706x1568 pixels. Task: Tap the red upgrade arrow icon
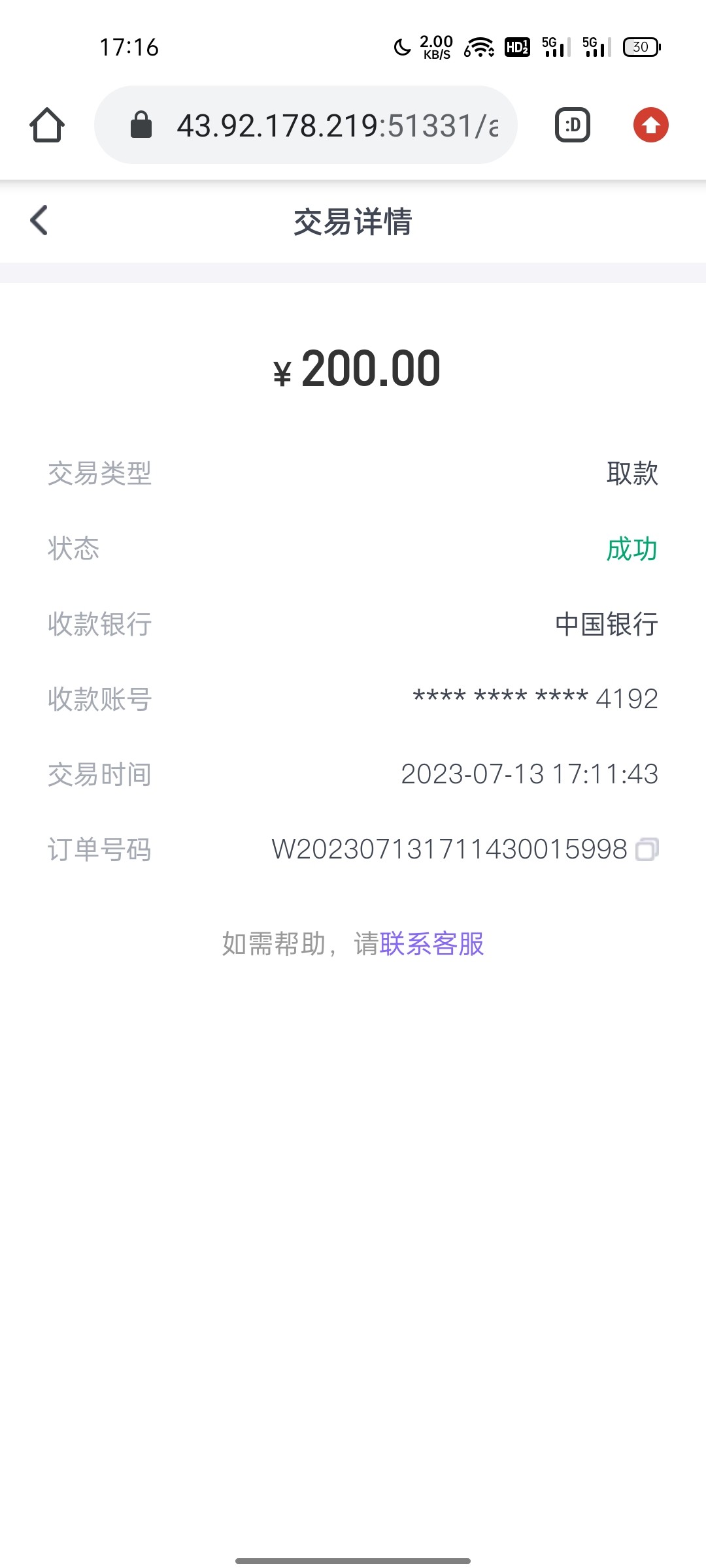(651, 125)
